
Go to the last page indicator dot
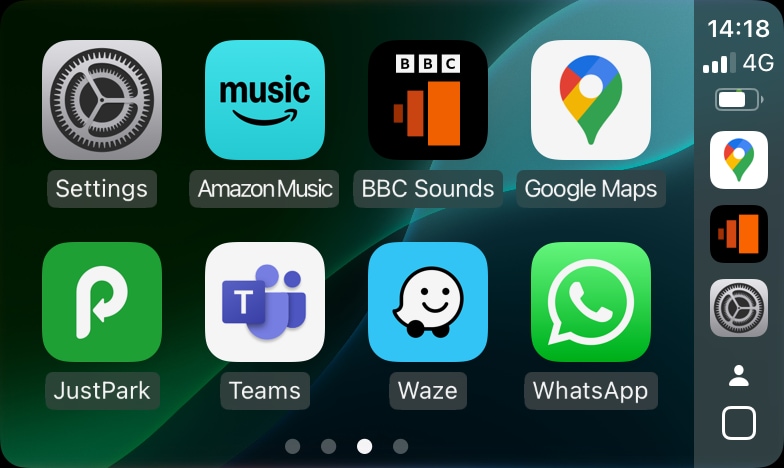click(401, 446)
